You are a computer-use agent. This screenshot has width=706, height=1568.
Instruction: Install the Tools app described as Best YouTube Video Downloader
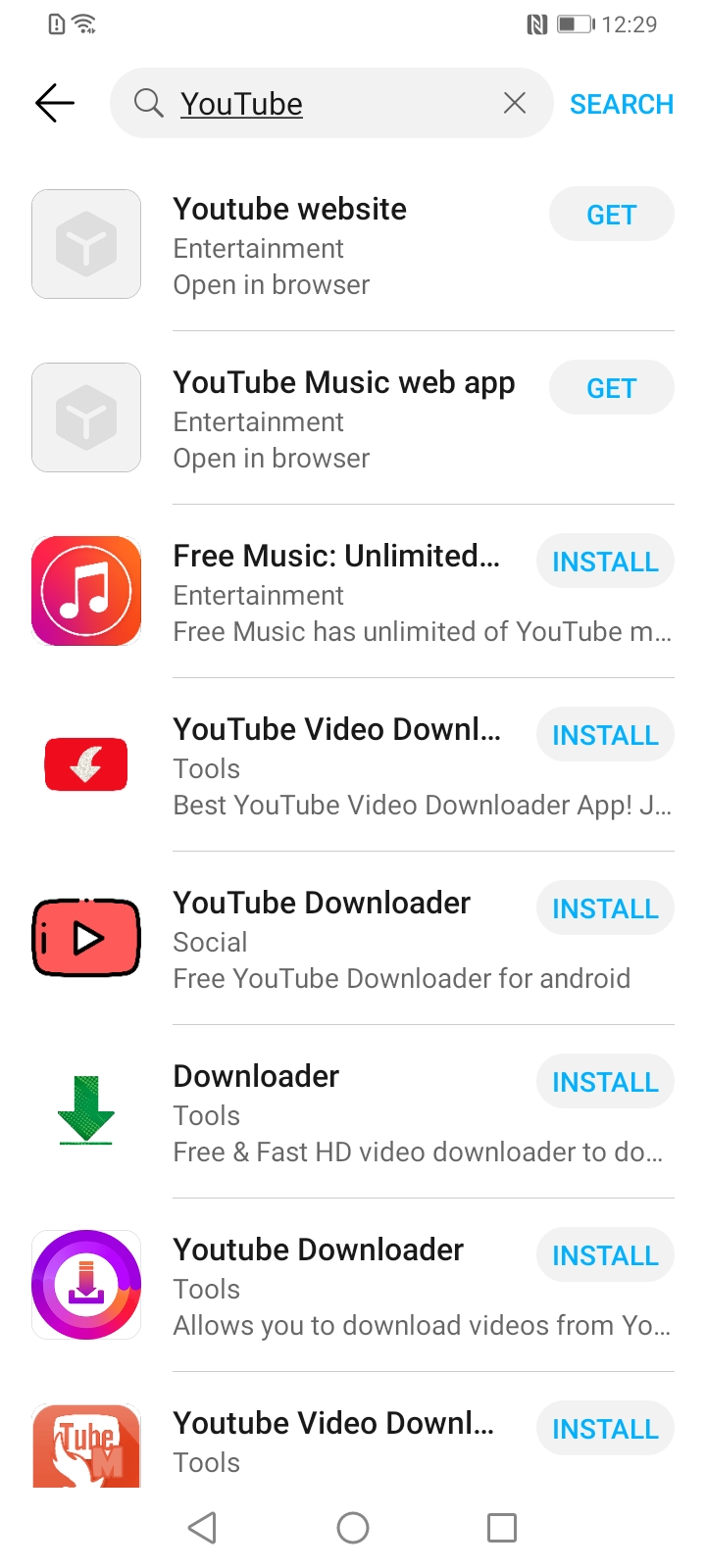click(605, 735)
